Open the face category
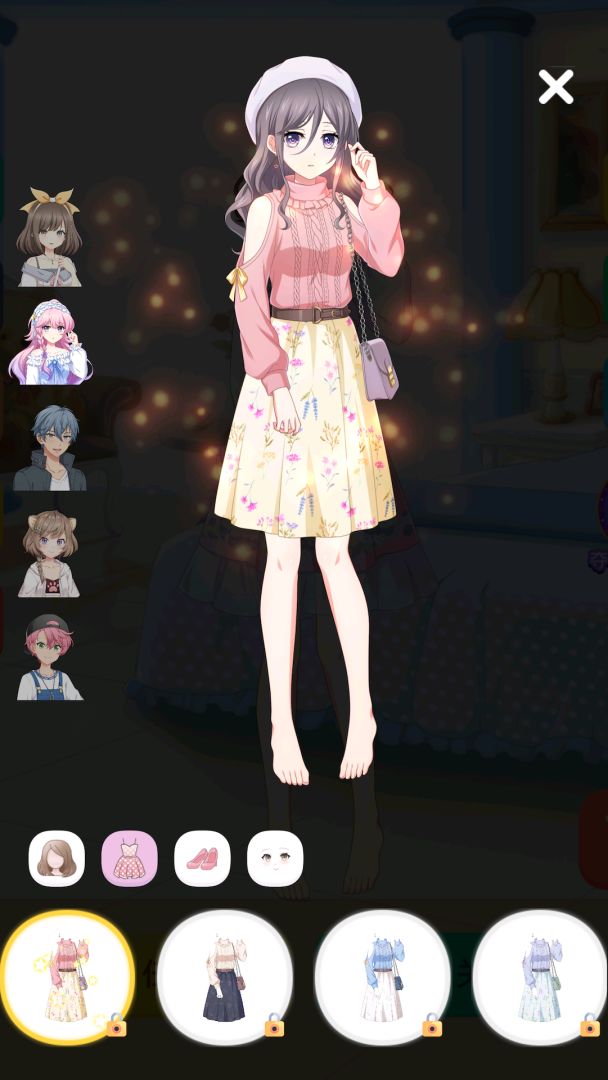The width and height of the screenshot is (608, 1080). point(275,858)
